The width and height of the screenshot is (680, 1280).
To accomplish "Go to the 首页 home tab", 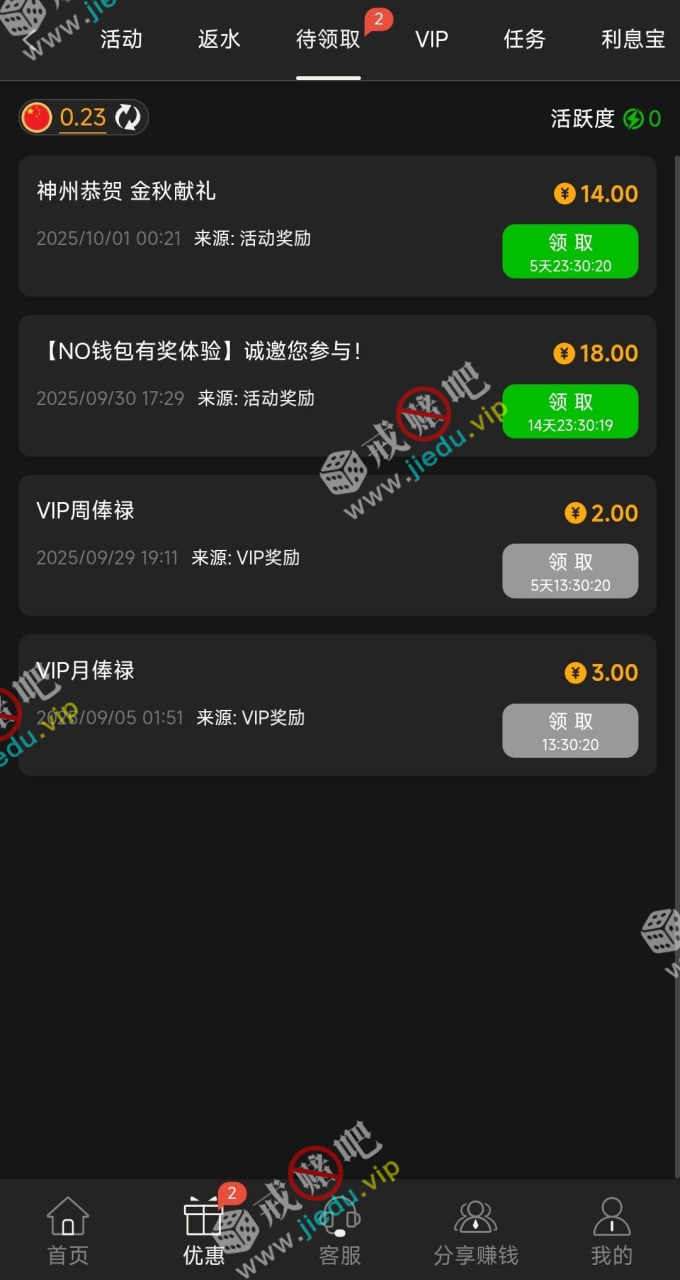I will (68, 1231).
